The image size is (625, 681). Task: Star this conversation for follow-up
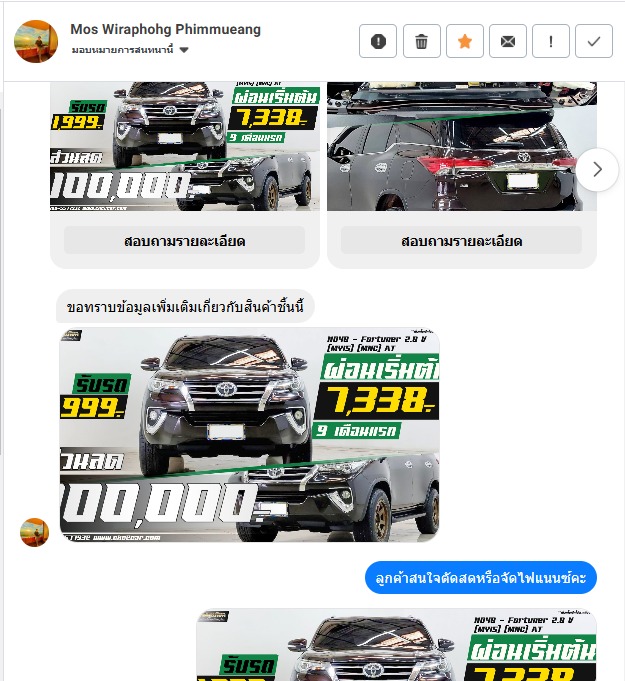click(x=464, y=41)
